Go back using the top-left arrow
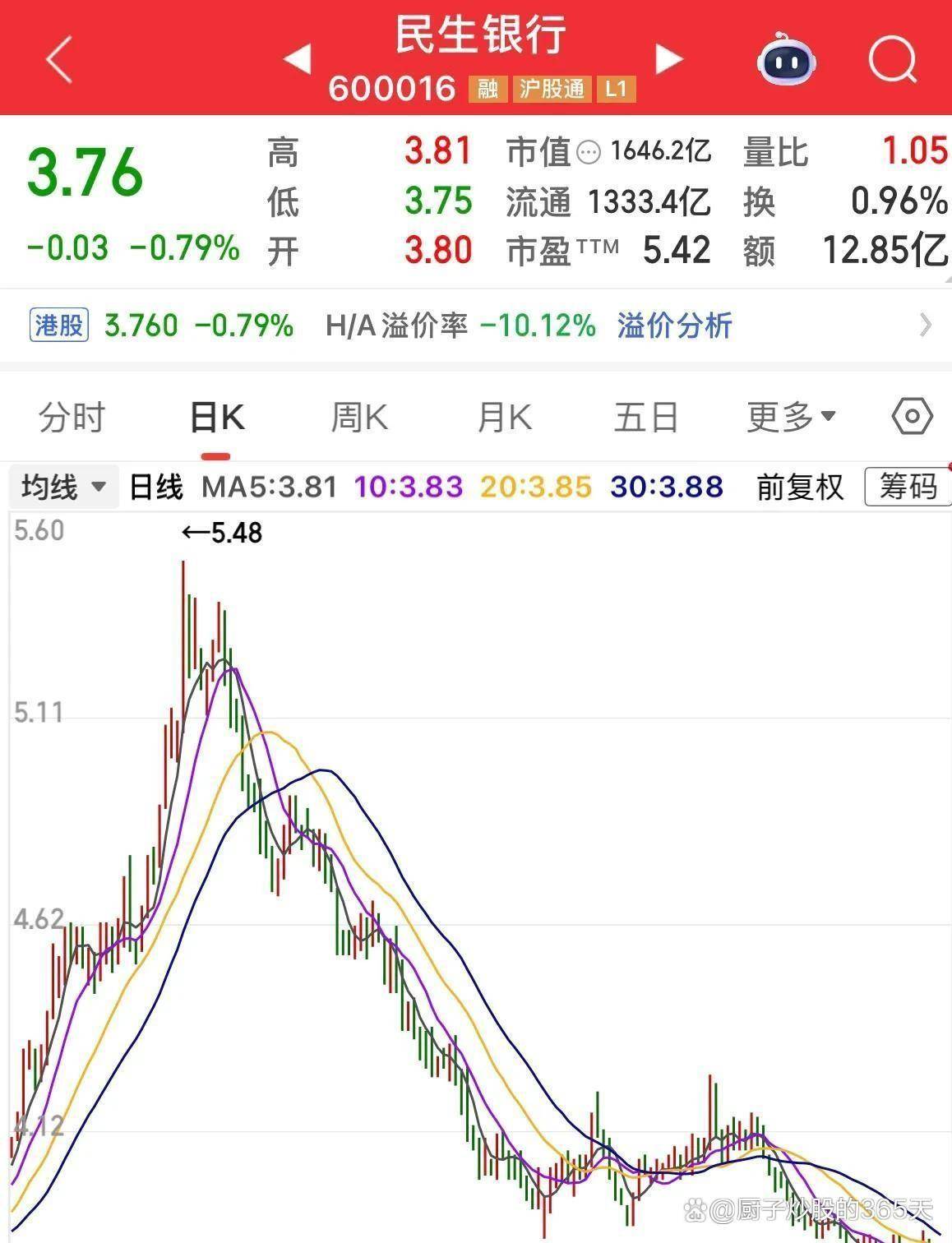Screen dimensions: 952x1243 pyautogui.click(x=59, y=59)
